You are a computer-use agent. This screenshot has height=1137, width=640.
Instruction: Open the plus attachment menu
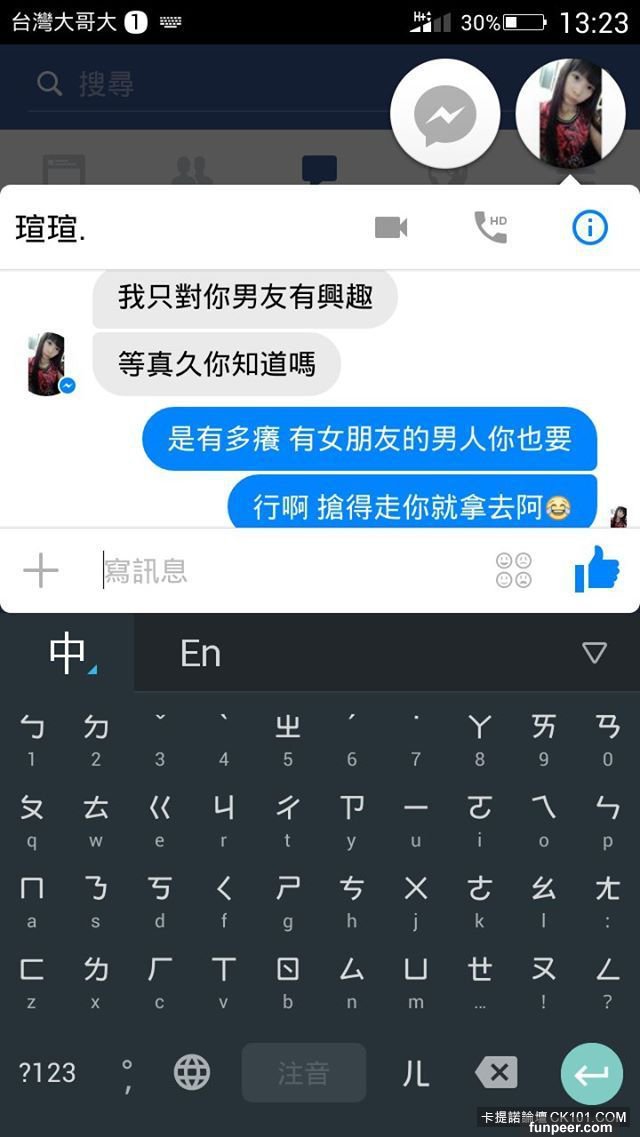41,571
